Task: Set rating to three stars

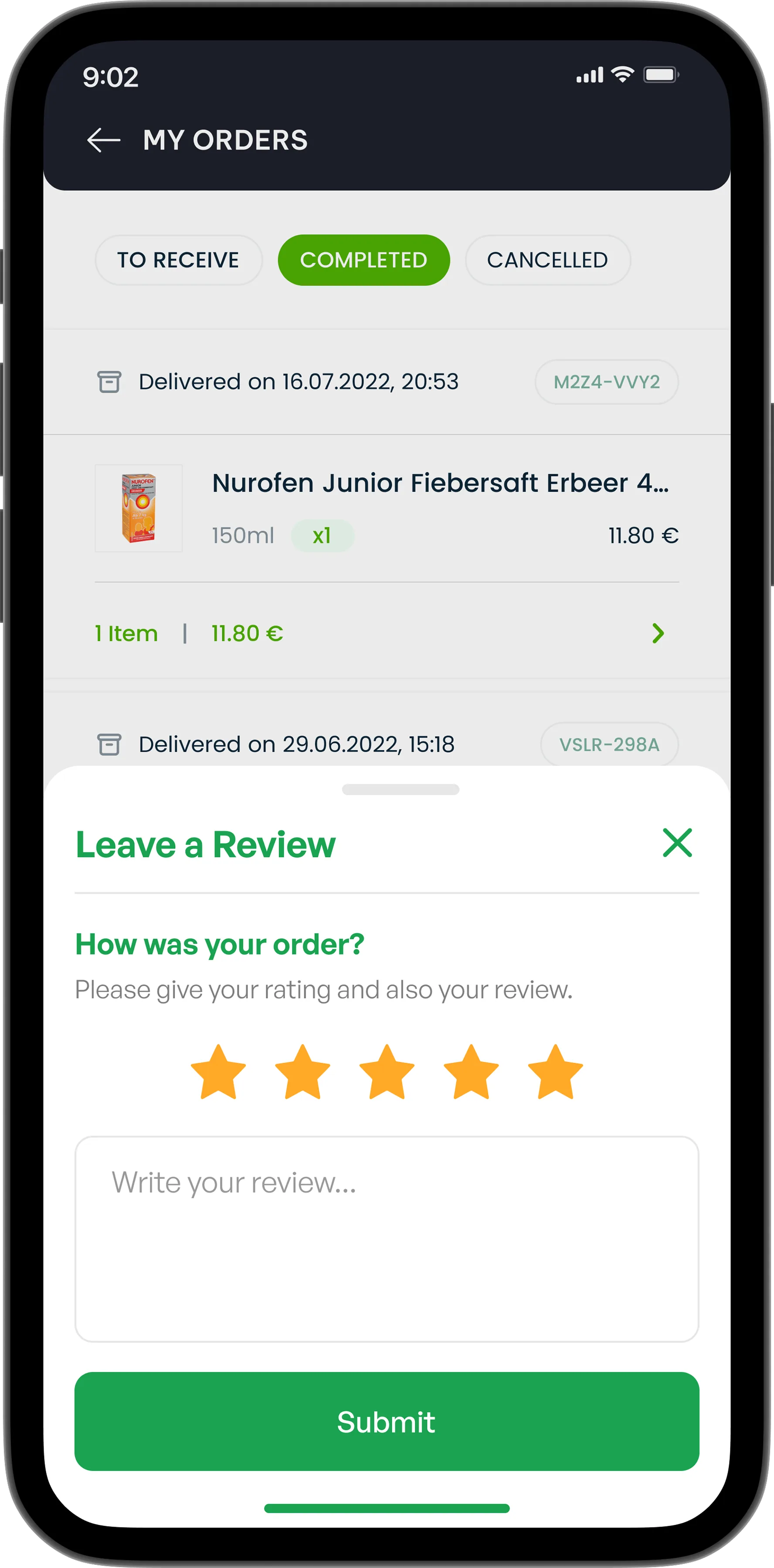Action: 387,1072
